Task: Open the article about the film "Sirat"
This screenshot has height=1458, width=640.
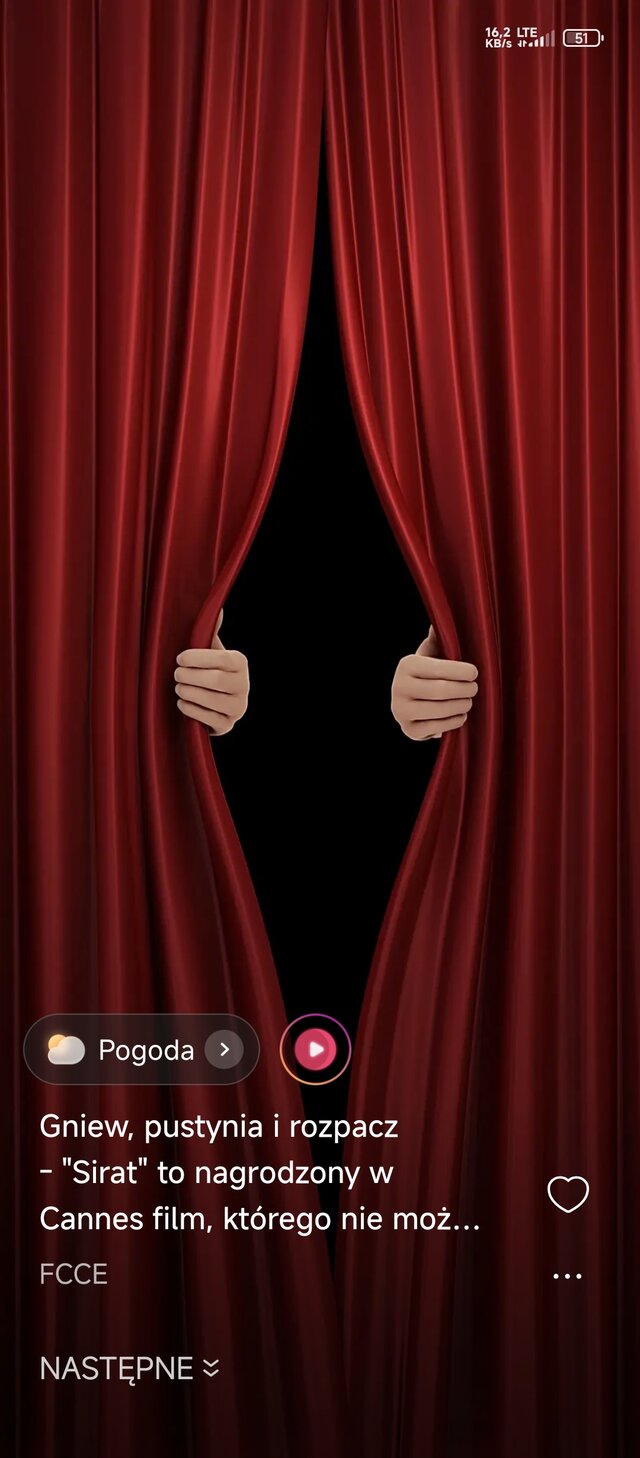Action: click(x=260, y=1173)
